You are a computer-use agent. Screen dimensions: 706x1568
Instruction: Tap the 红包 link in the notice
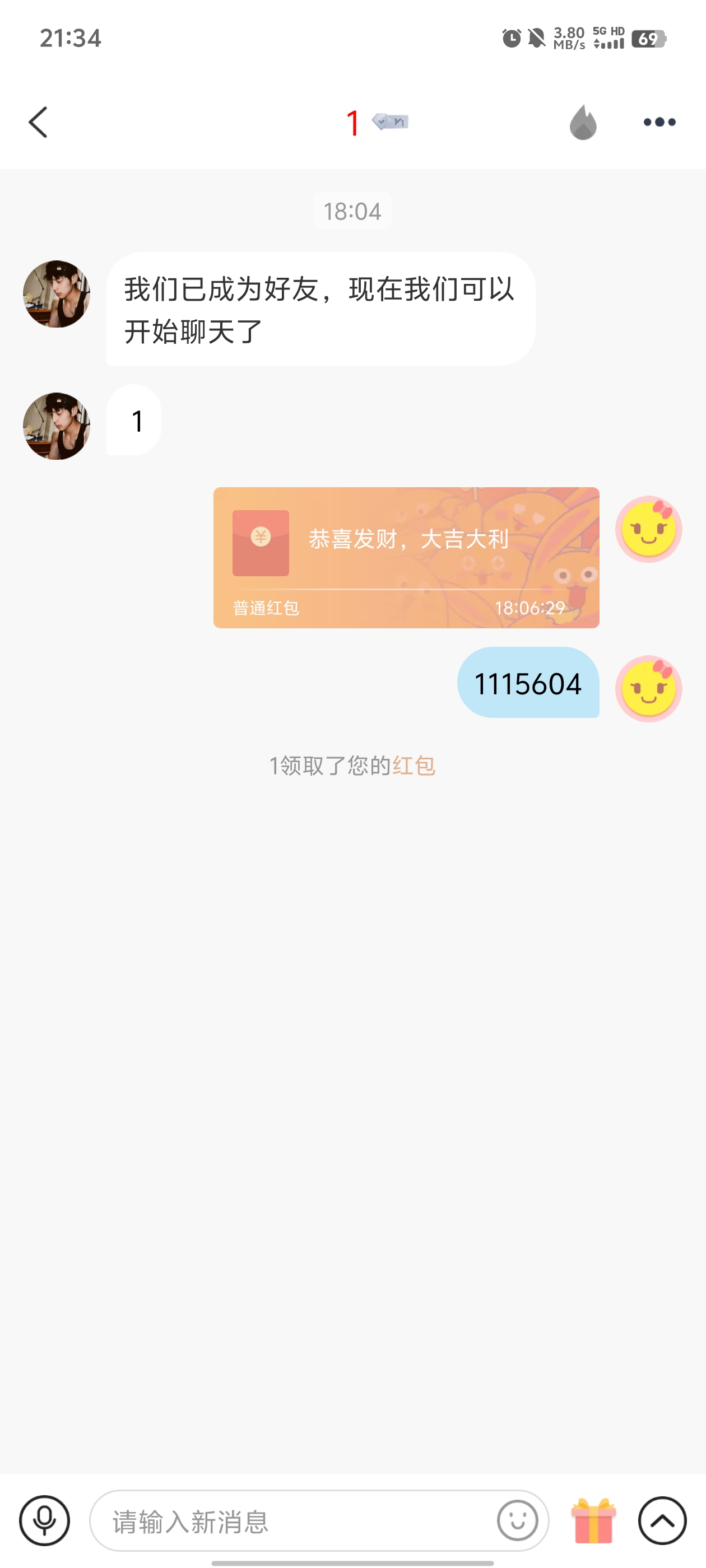click(x=414, y=765)
